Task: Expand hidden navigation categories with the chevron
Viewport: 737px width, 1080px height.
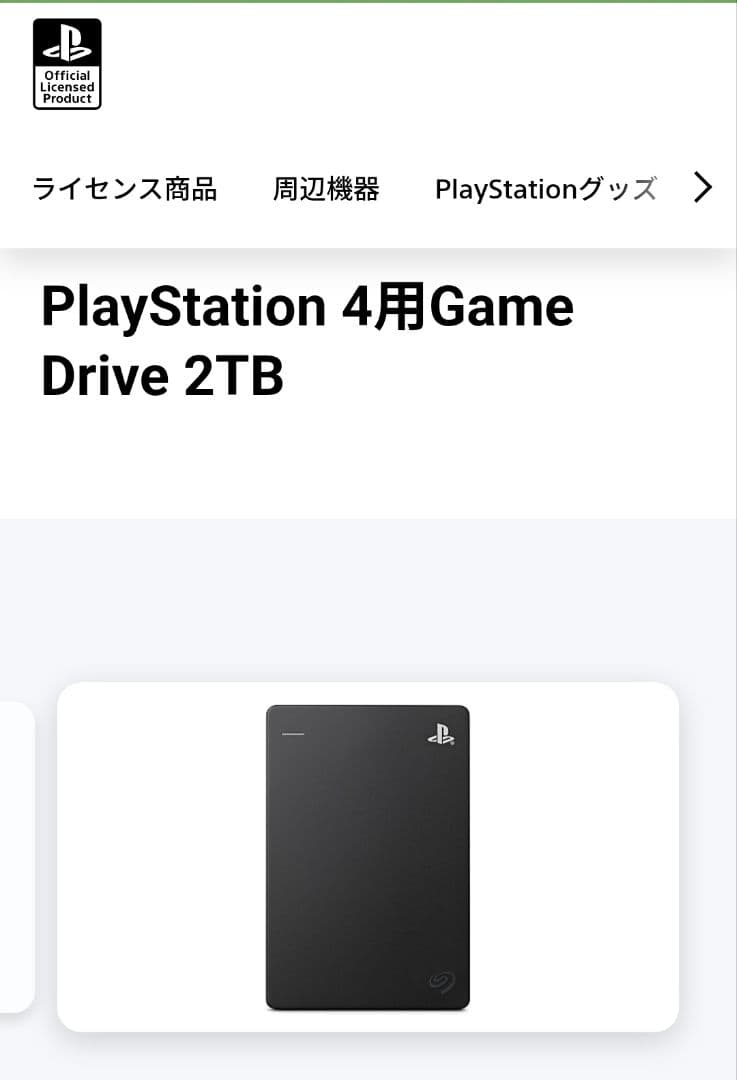Action: [x=702, y=188]
